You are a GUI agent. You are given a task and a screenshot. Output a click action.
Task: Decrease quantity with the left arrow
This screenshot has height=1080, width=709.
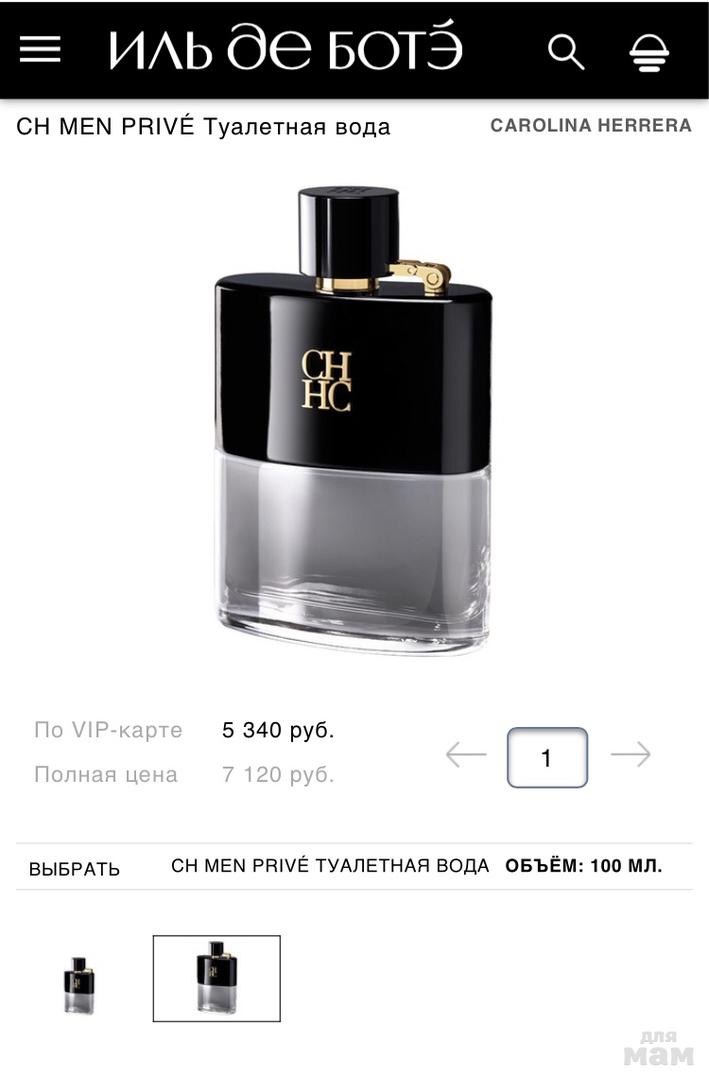pyautogui.click(x=465, y=755)
